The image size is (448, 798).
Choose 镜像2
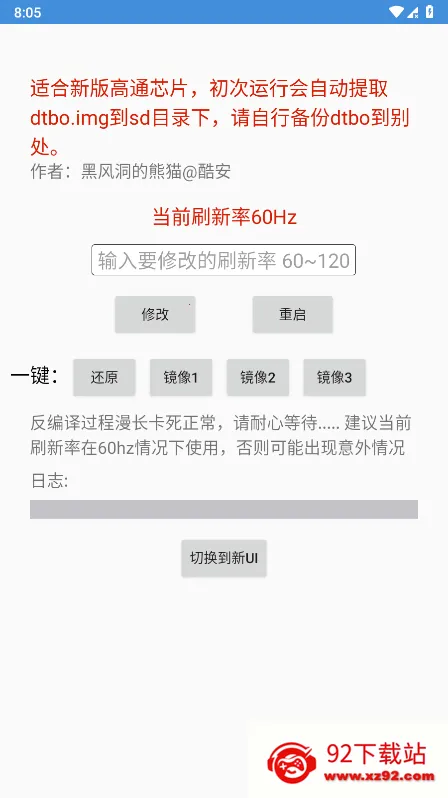click(258, 377)
